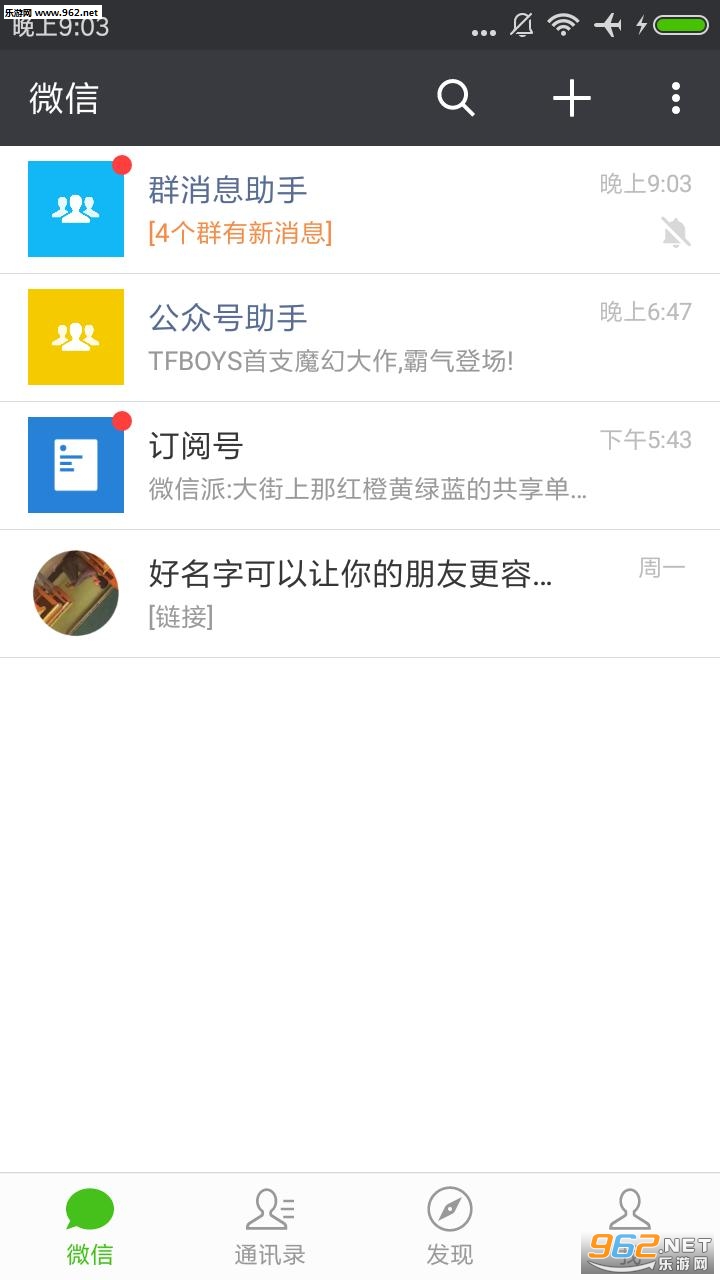
Task: Open 订阅号 subscriptions
Action: coord(360,466)
